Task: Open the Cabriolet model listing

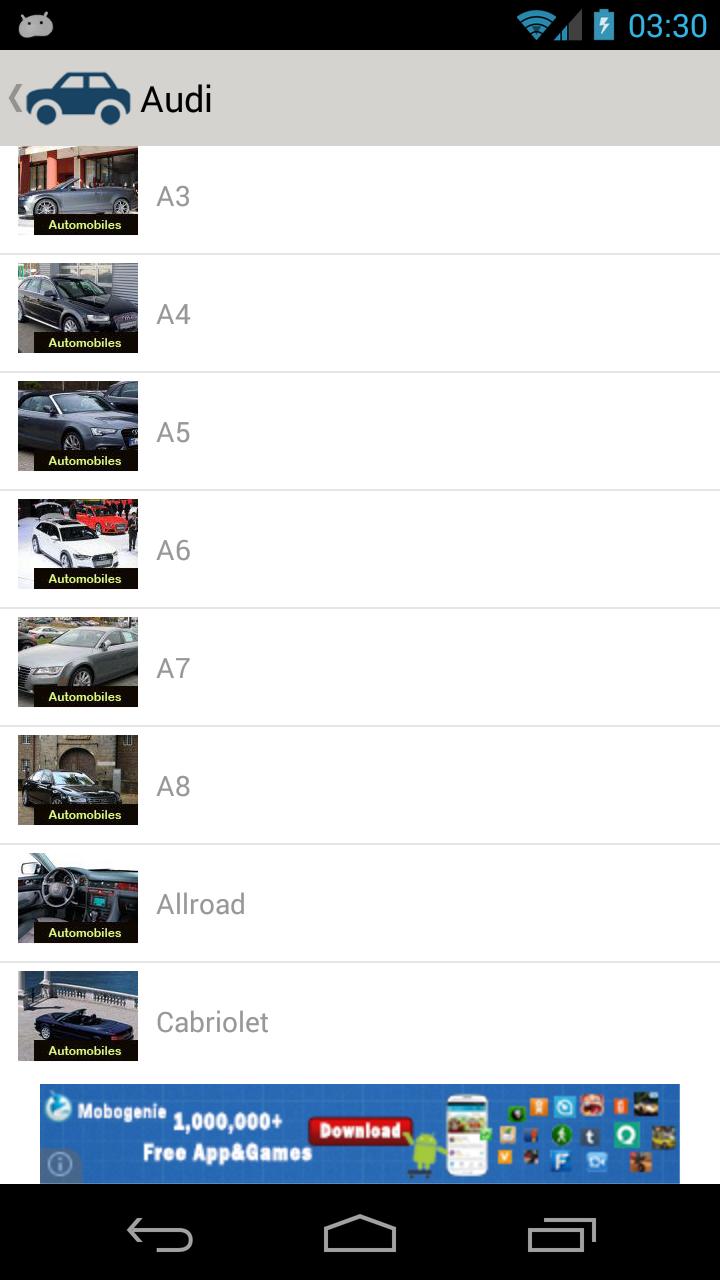Action: click(x=360, y=1021)
